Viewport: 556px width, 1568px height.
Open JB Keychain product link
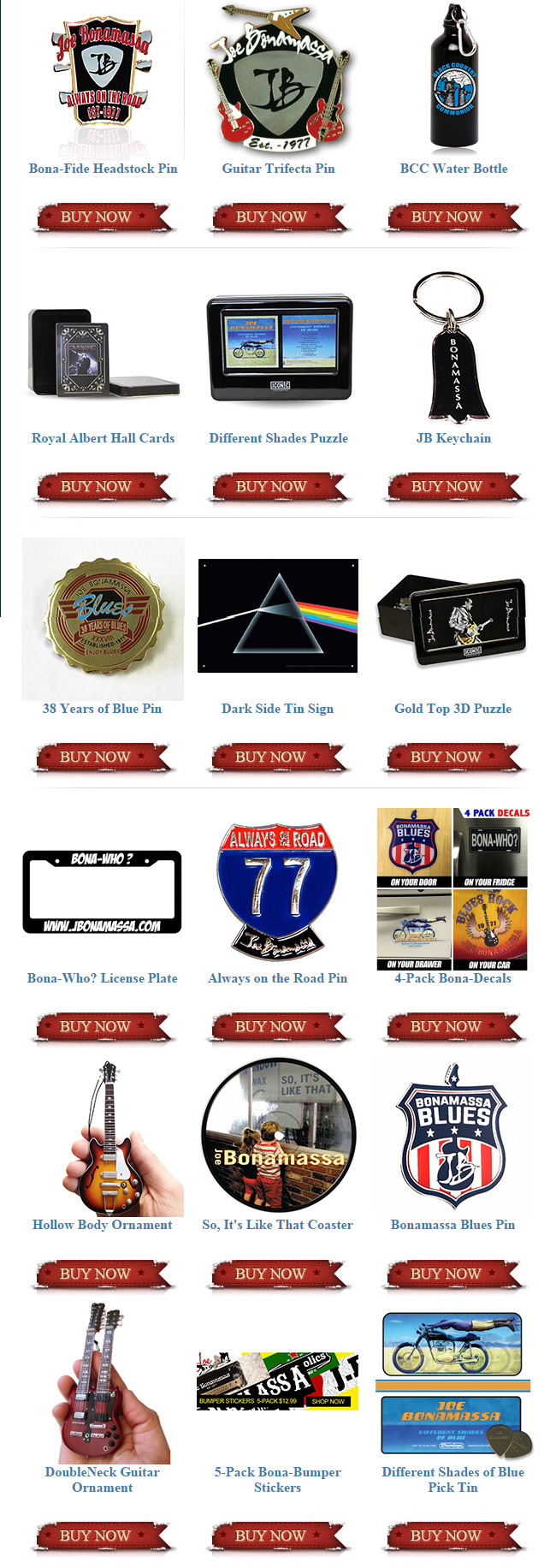point(453,438)
